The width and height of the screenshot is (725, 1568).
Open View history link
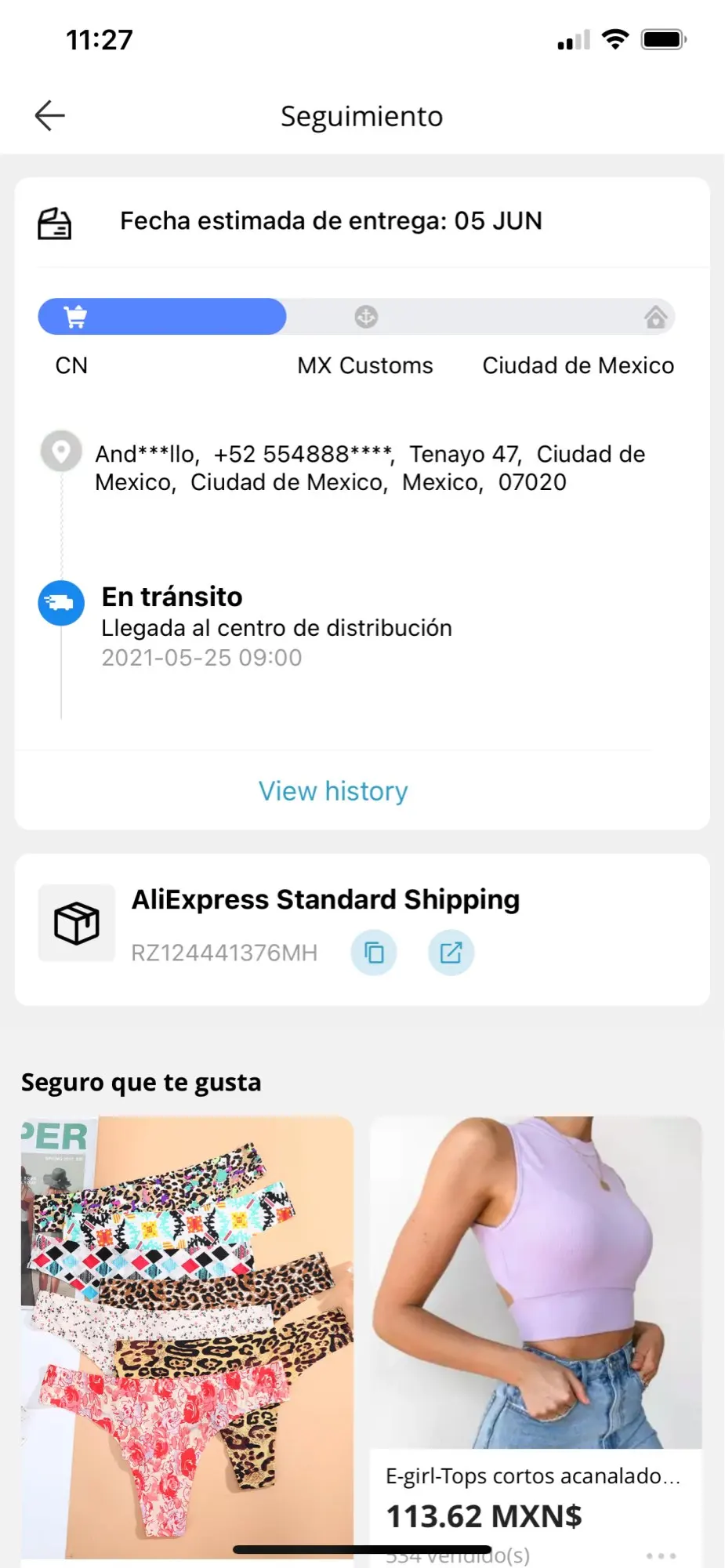click(333, 791)
